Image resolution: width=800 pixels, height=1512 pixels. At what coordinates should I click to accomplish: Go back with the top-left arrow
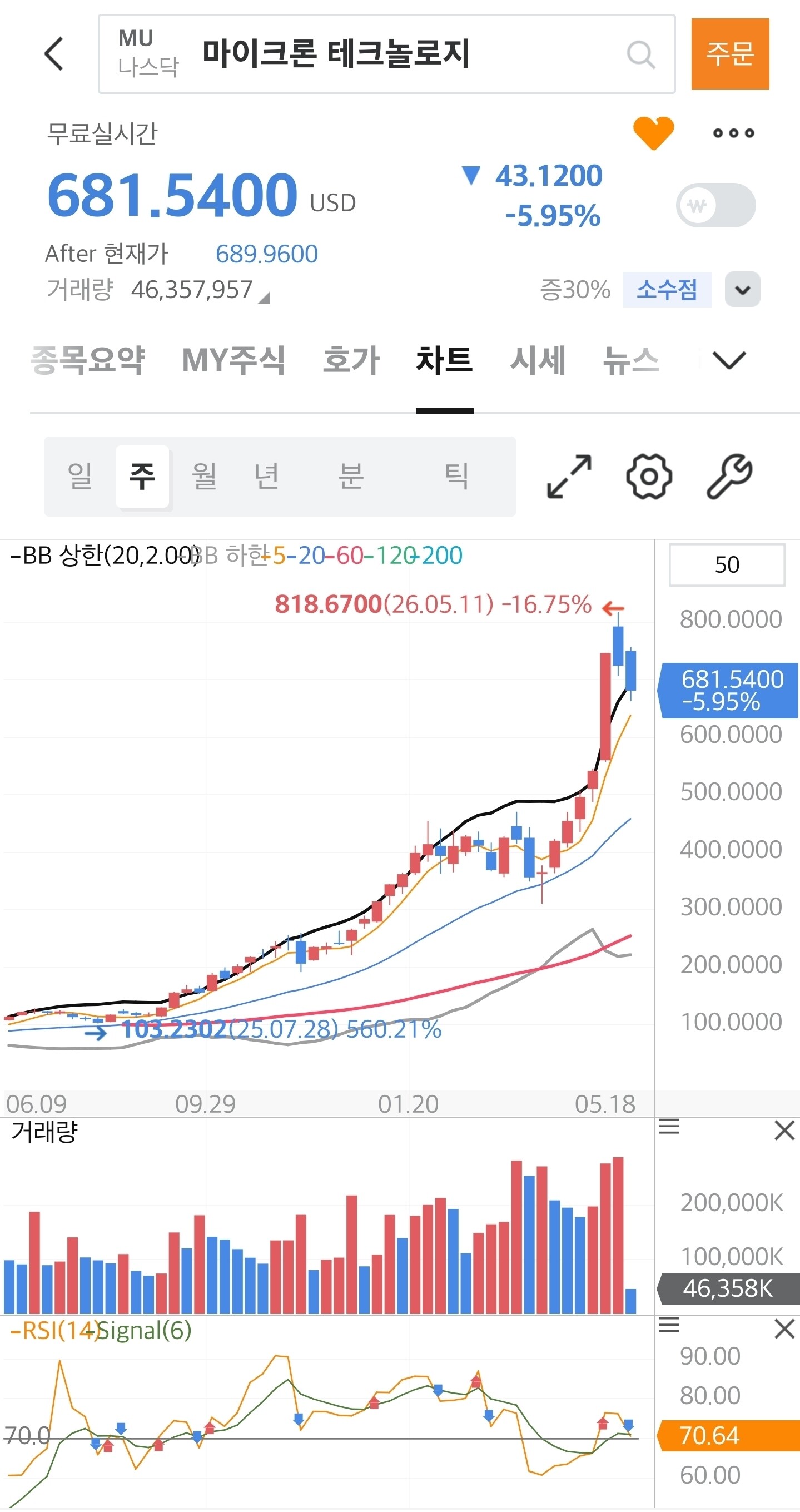tap(54, 54)
